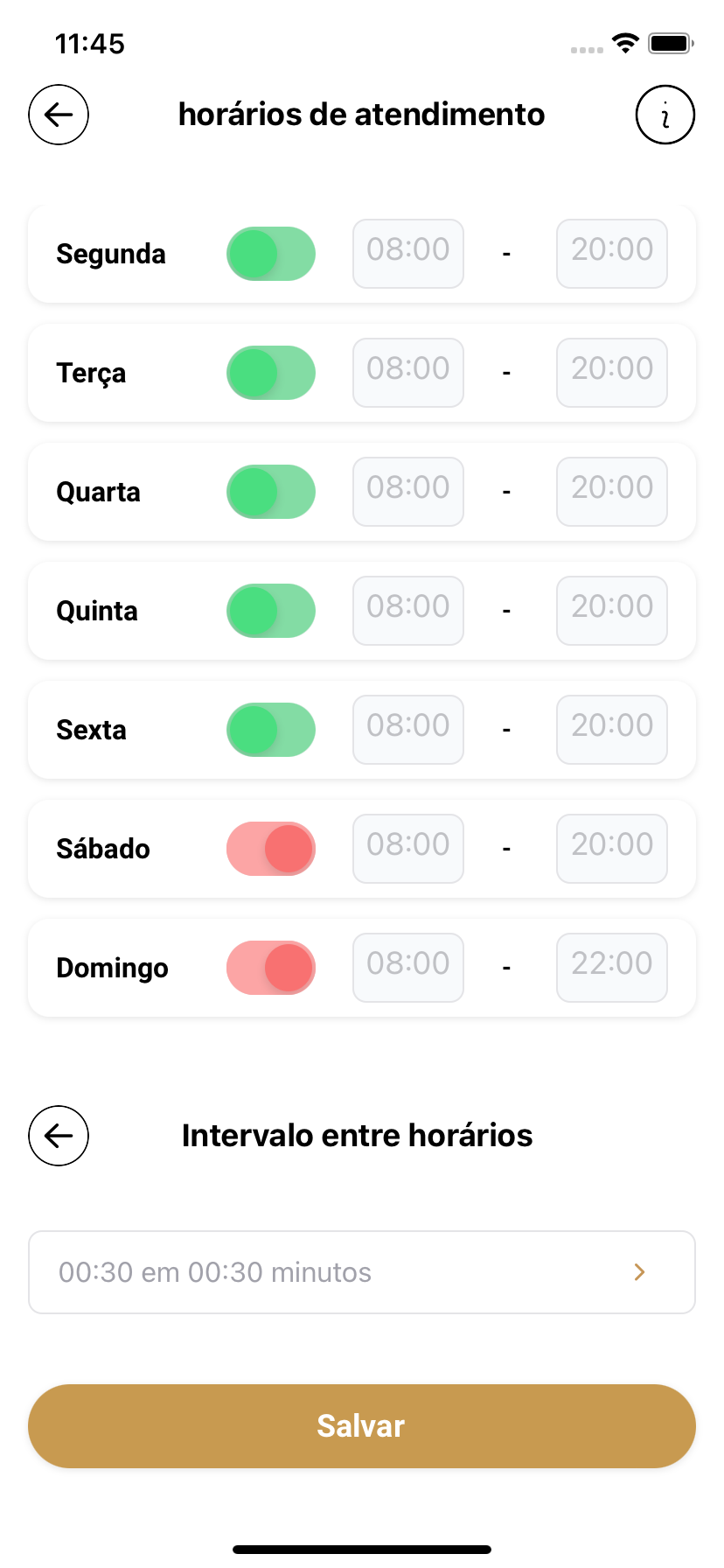Edit Quarta start time field
This screenshot has height=1568, width=724.
point(408,492)
